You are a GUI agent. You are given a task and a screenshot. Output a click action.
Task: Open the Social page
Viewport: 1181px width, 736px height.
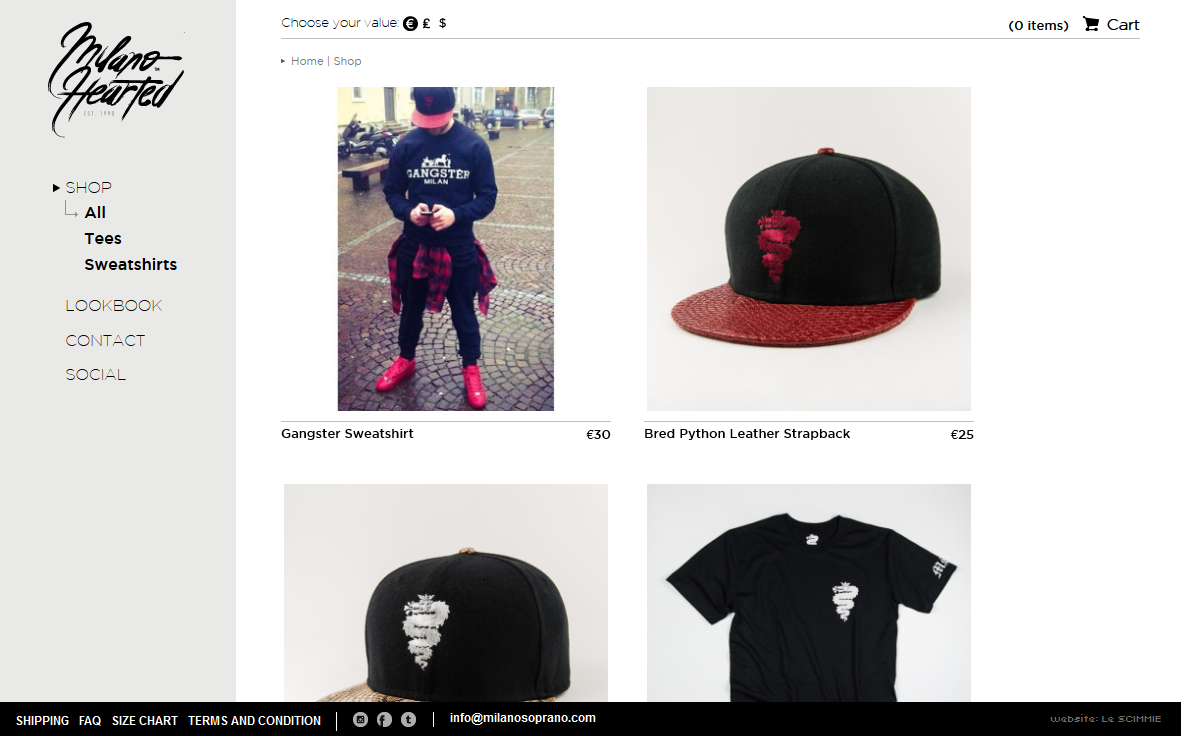click(95, 374)
